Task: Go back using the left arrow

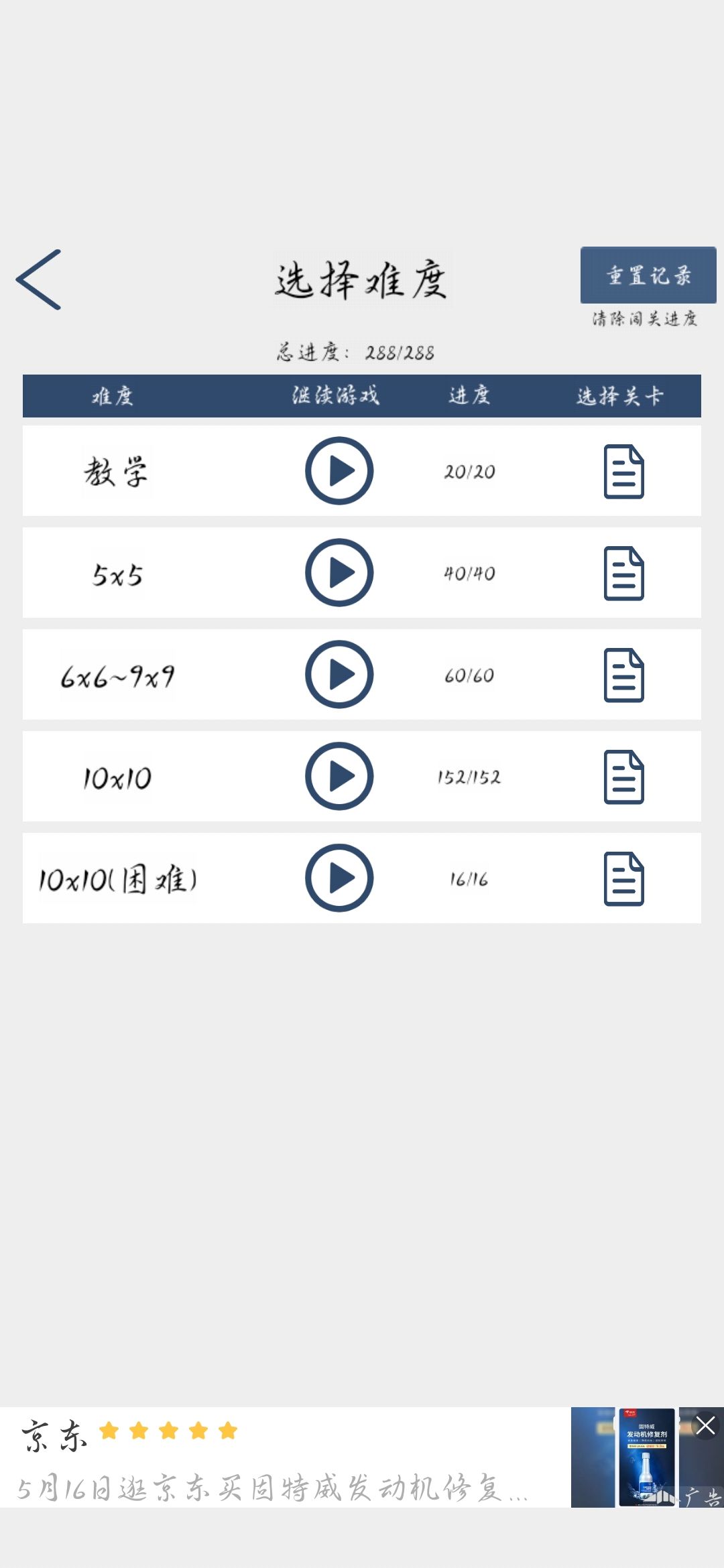Action: click(38, 279)
